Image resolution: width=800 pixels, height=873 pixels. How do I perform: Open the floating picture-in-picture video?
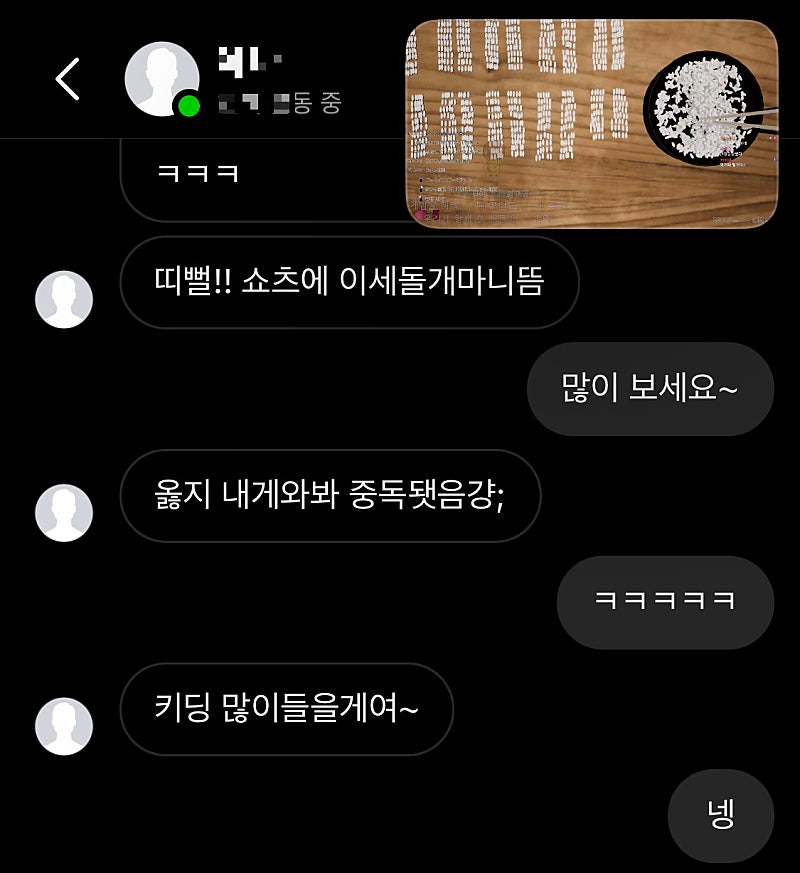(x=591, y=123)
